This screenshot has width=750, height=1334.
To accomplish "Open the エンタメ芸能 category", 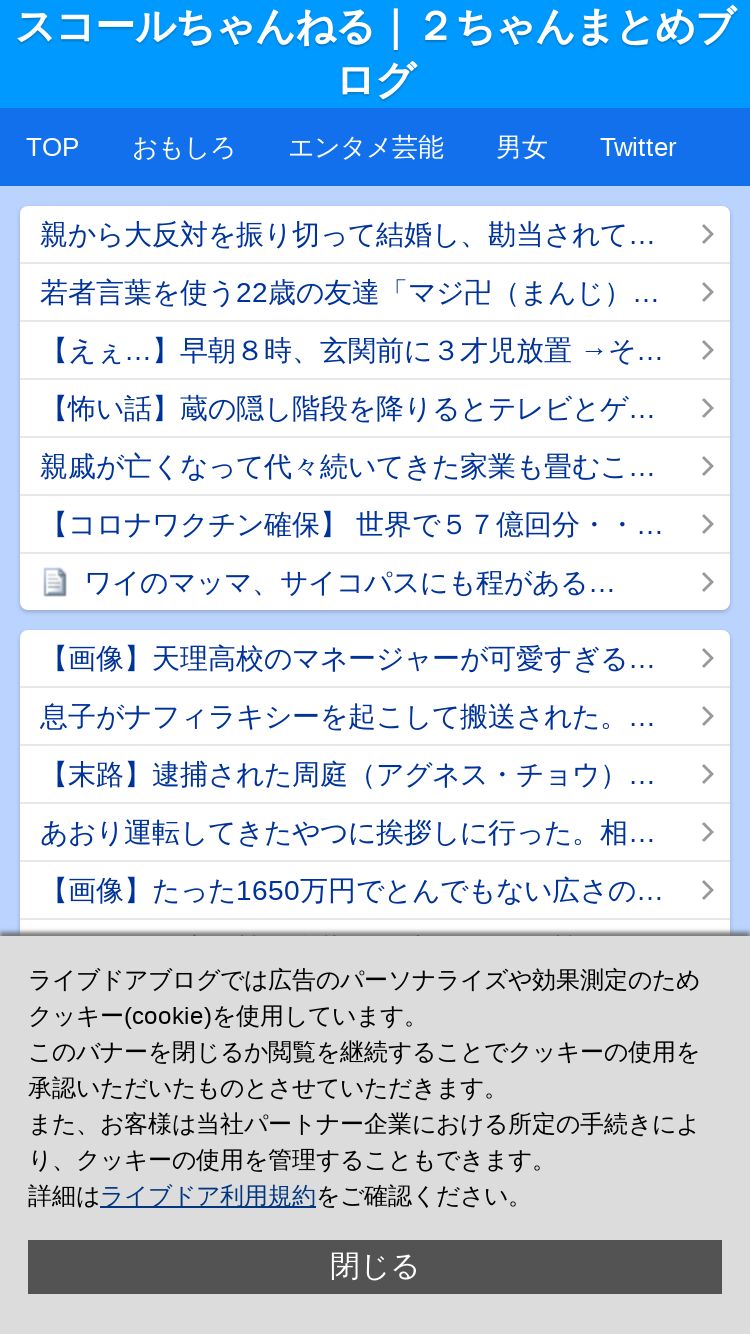I will tap(366, 147).
